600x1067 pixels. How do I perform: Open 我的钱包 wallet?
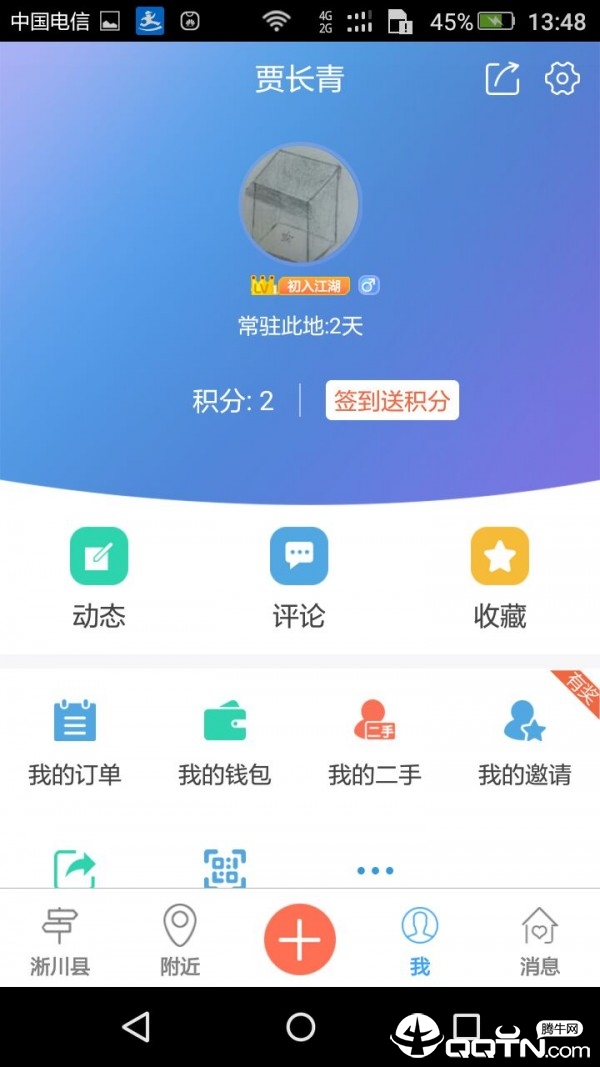coord(225,741)
